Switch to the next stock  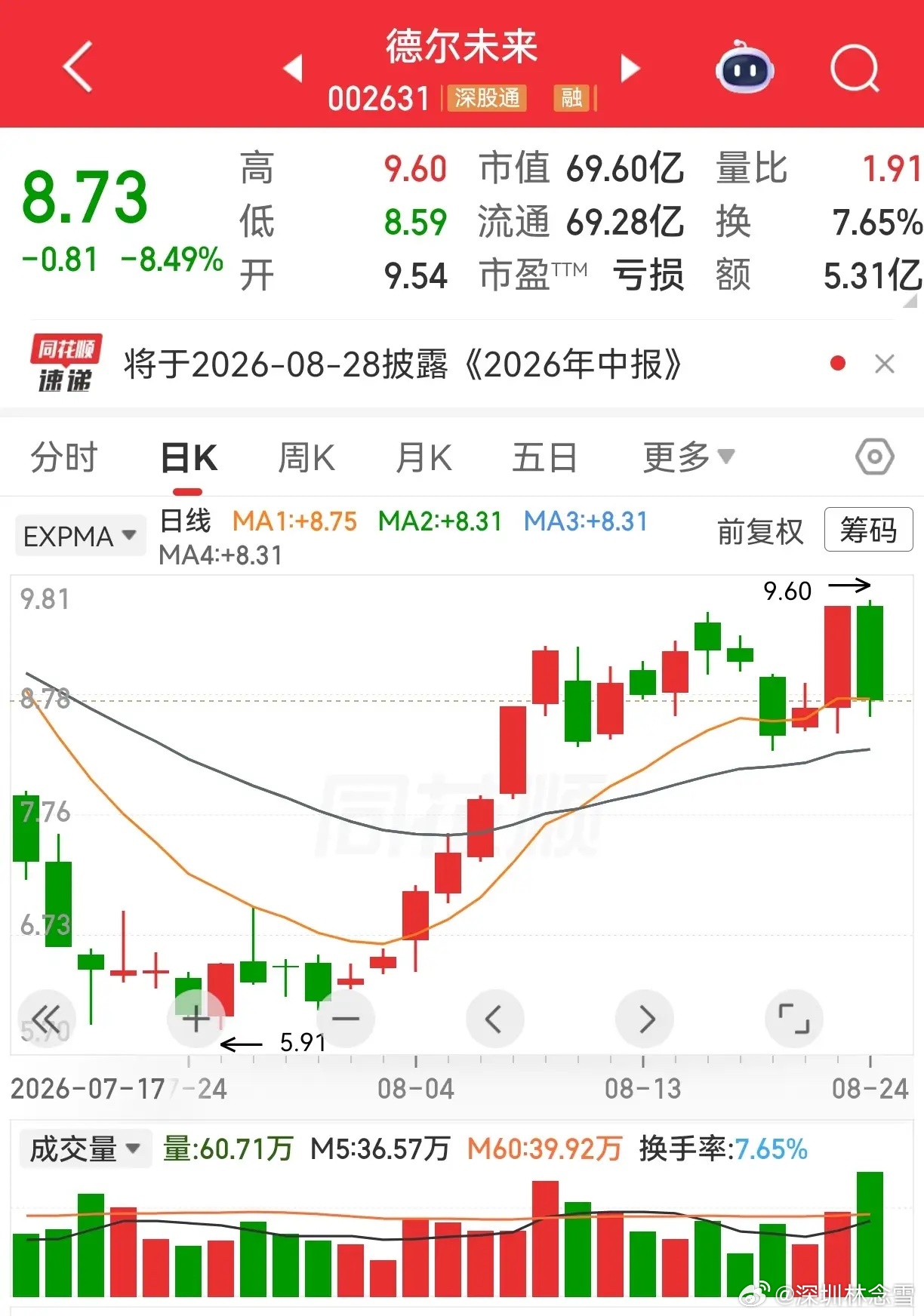tap(630, 68)
